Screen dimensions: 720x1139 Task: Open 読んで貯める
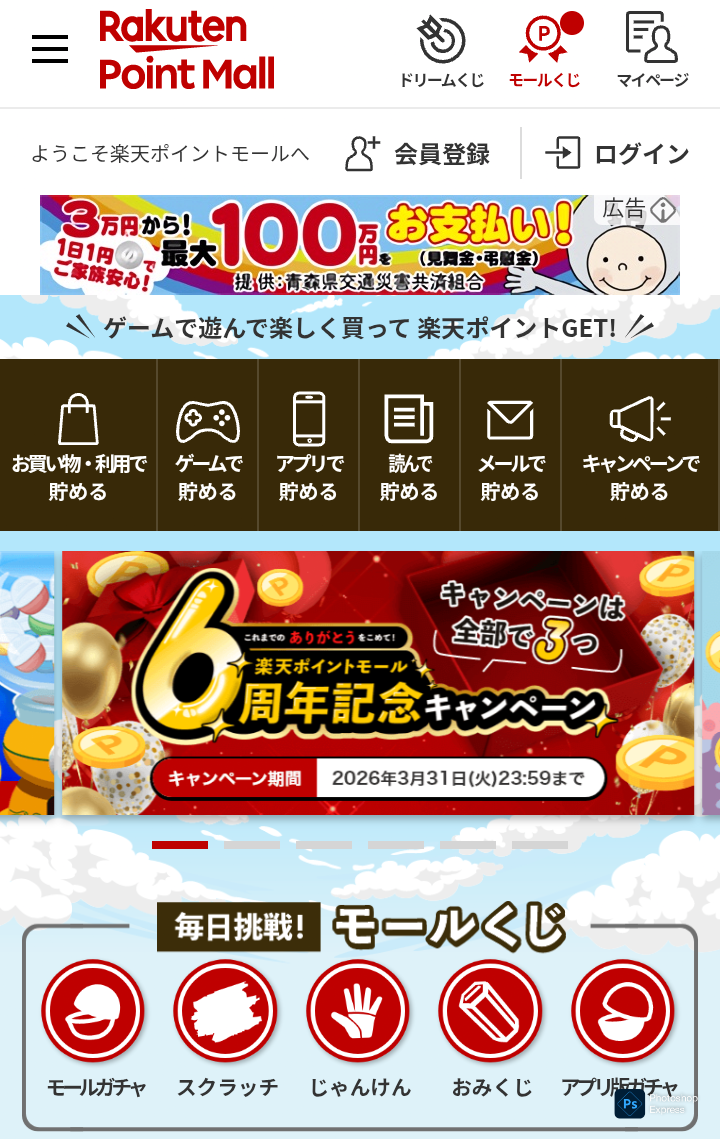click(409, 446)
